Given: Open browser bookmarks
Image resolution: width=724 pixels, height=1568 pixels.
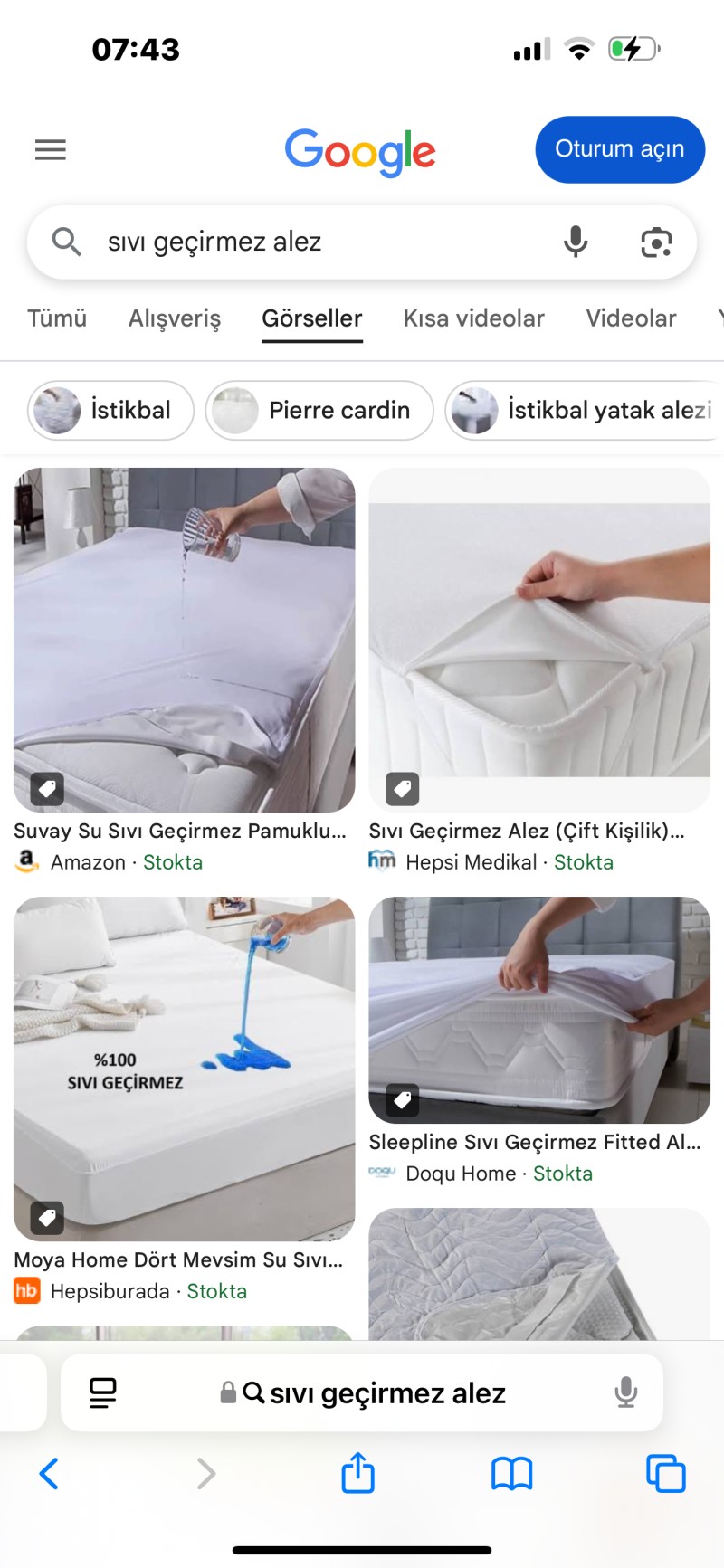Looking at the screenshot, I should (x=511, y=1473).
